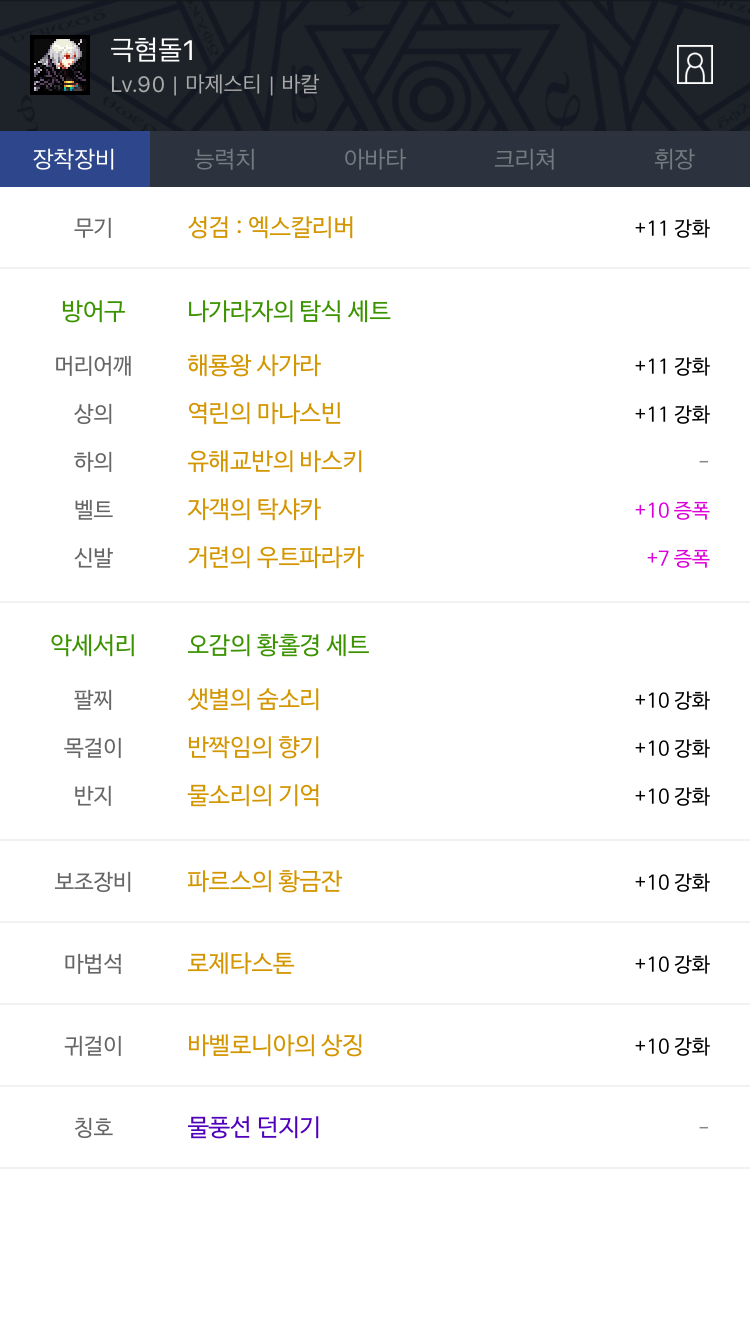The image size is (750, 1334).
Task: Switch to the 능력치 tab
Action: 225,159
